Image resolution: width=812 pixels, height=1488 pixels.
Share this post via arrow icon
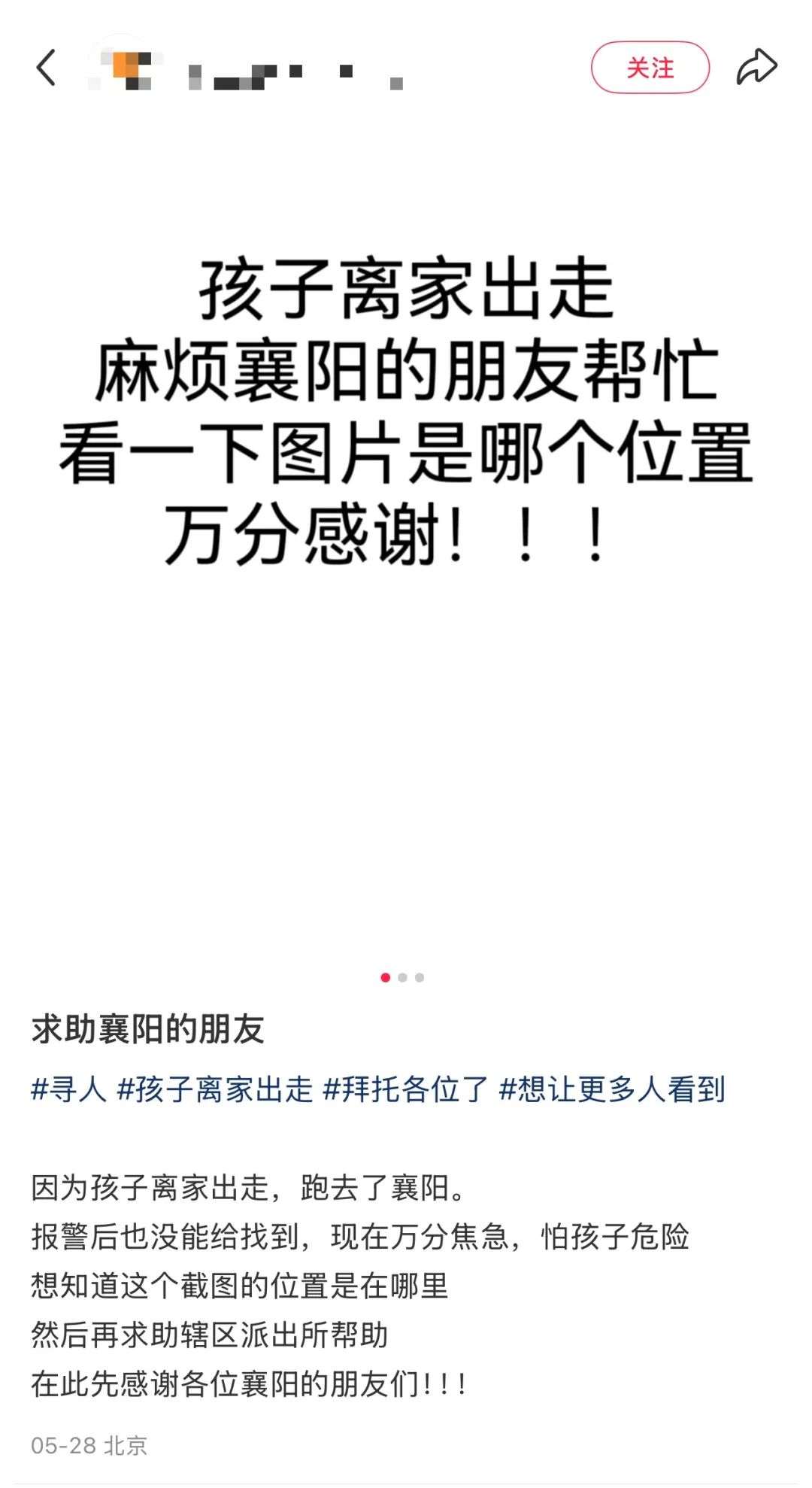(x=756, y=67)
